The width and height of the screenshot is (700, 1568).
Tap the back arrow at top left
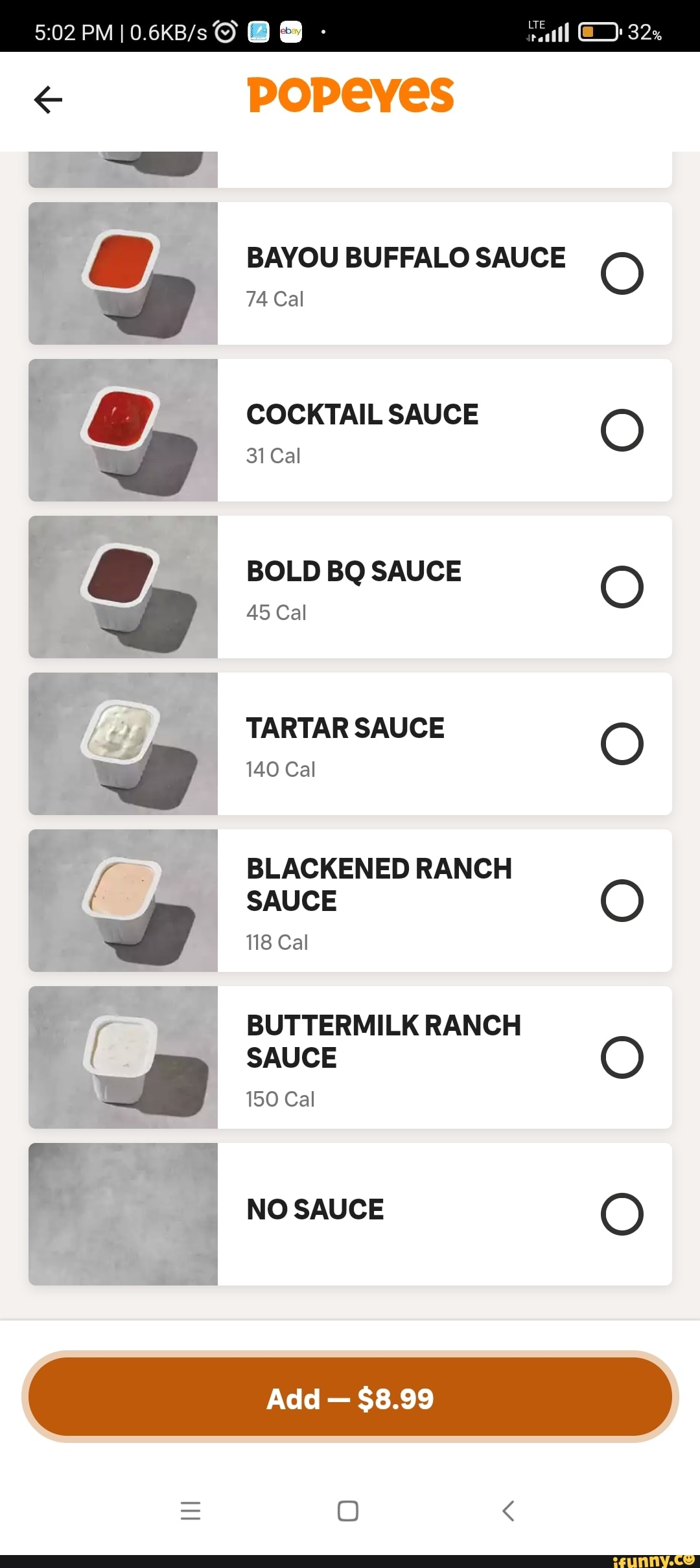coord(47,99)
